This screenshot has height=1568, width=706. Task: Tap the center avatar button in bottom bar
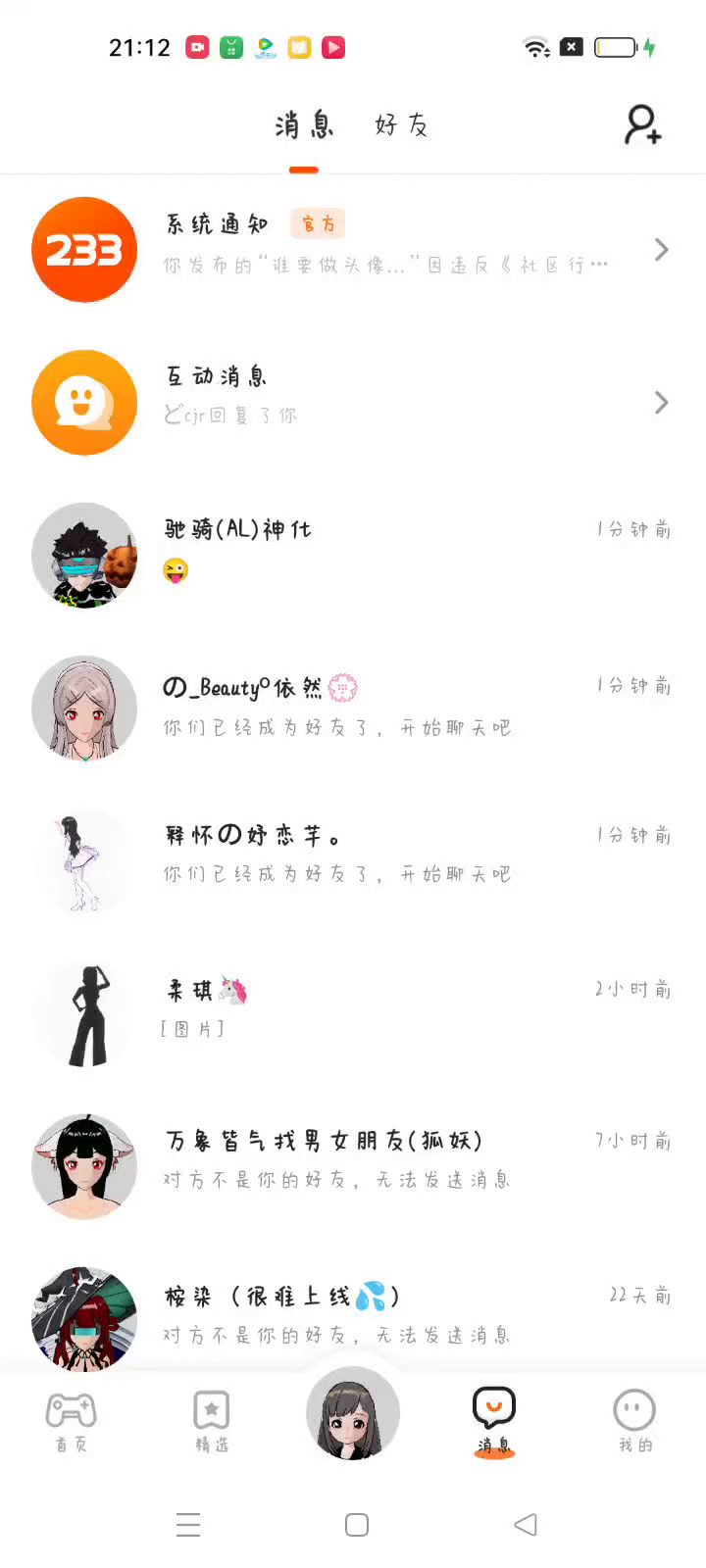(353, 1413)
